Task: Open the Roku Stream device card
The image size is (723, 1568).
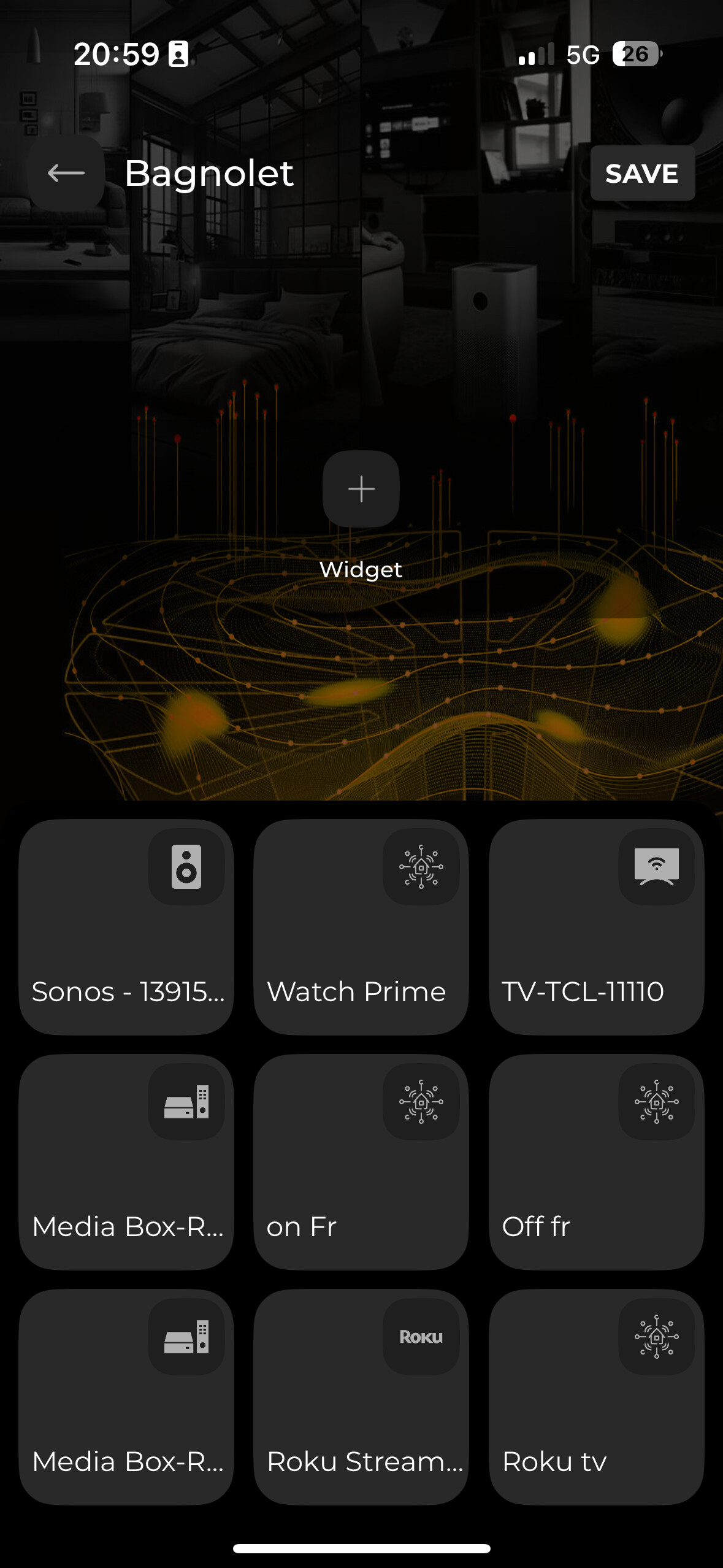Action: [361, 1396]
